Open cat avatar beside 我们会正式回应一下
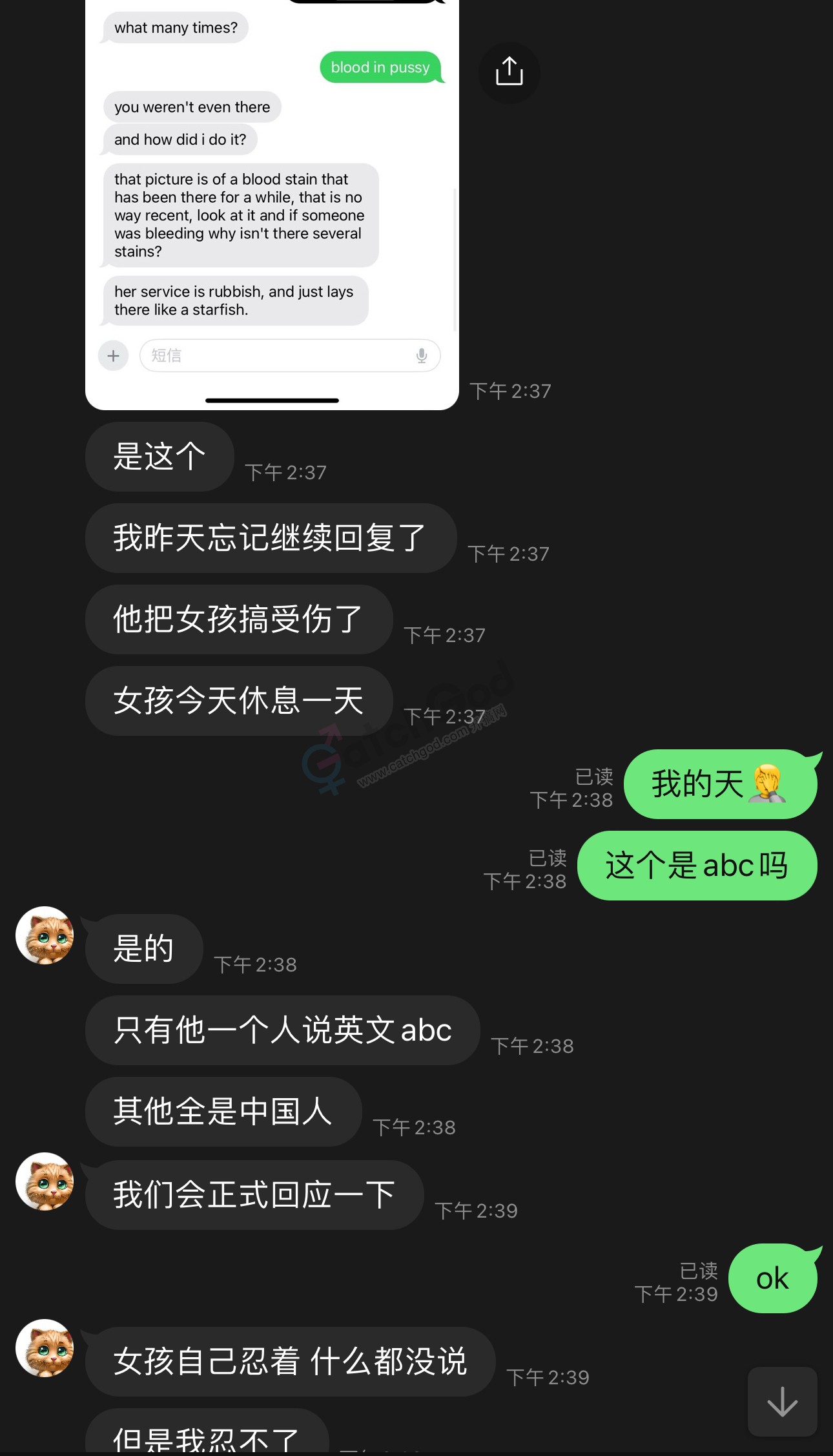The height and width of the screenshot is (1456, 833). (x=45, y=1181)
